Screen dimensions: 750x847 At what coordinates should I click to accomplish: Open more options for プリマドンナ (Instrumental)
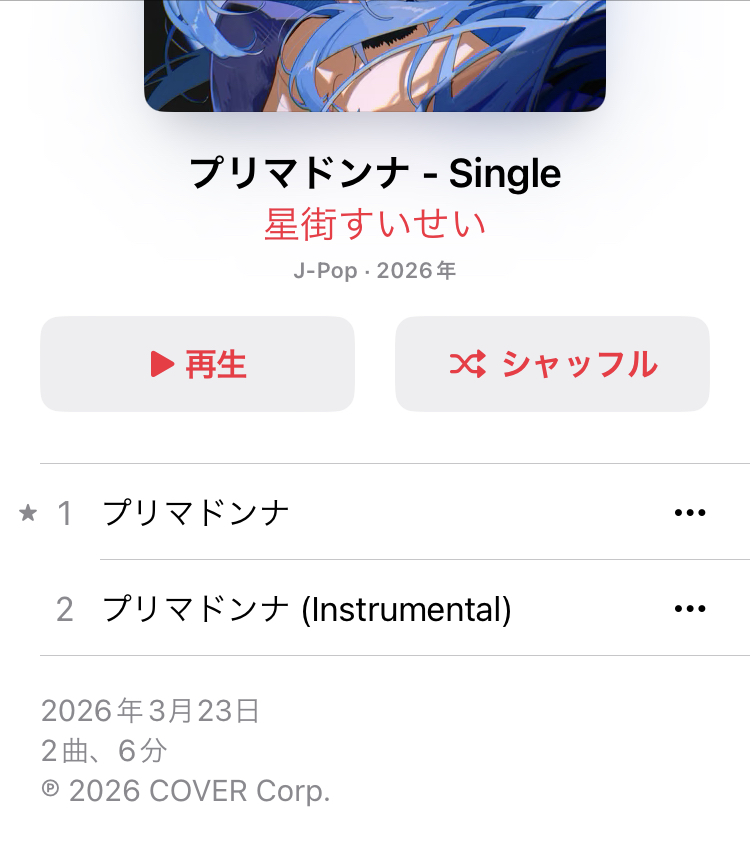pos(690,609)
